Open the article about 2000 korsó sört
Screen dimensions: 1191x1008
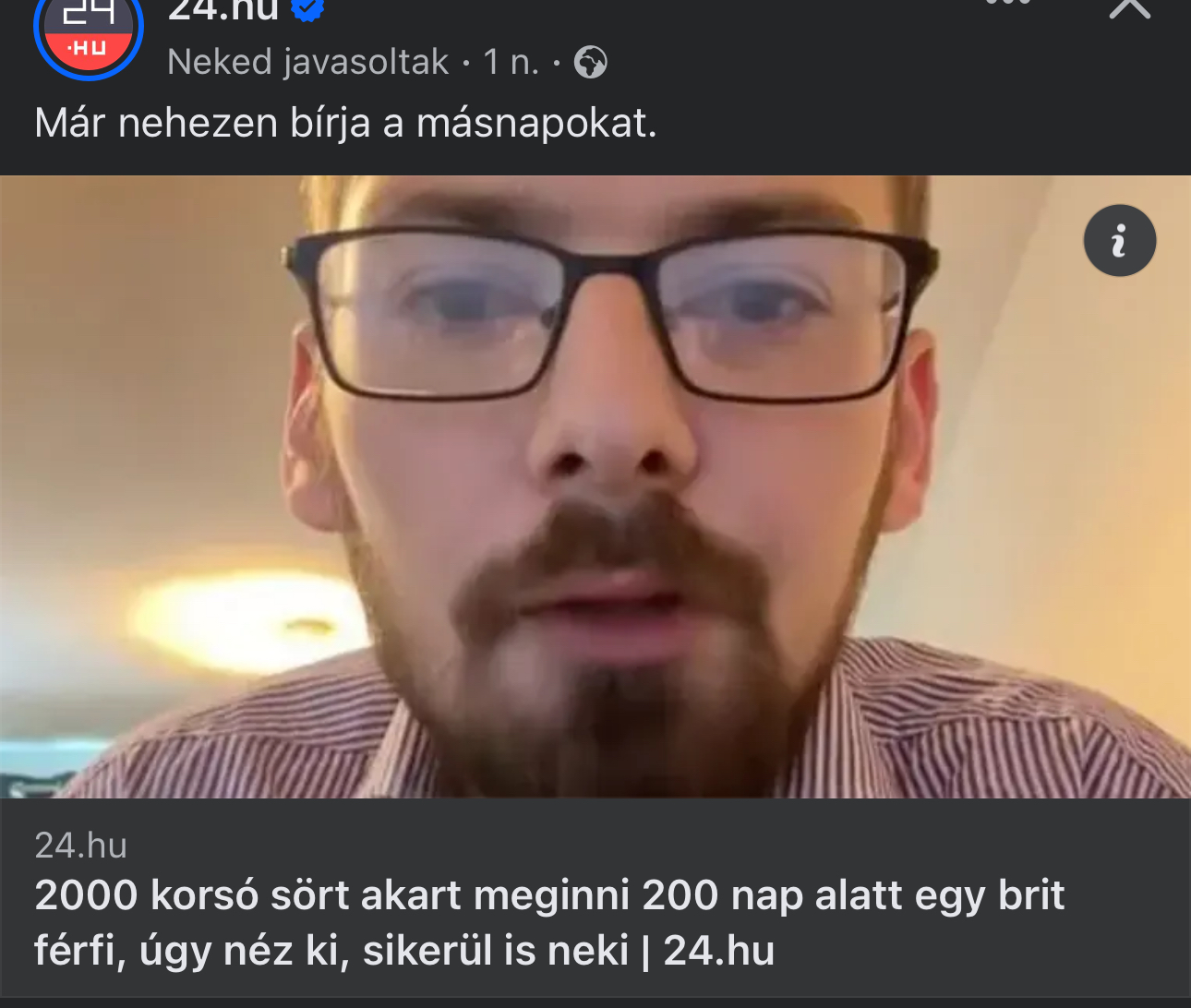[548, 922]
